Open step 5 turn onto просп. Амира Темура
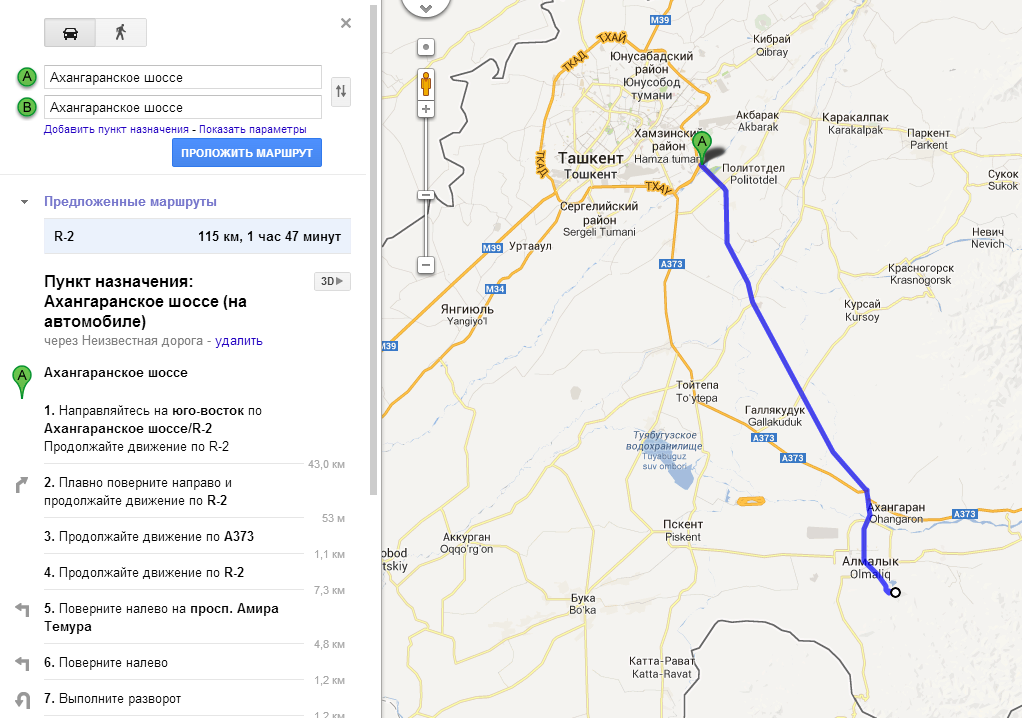The height and width of the screenshot is (718, 1022). coord(160,617)
